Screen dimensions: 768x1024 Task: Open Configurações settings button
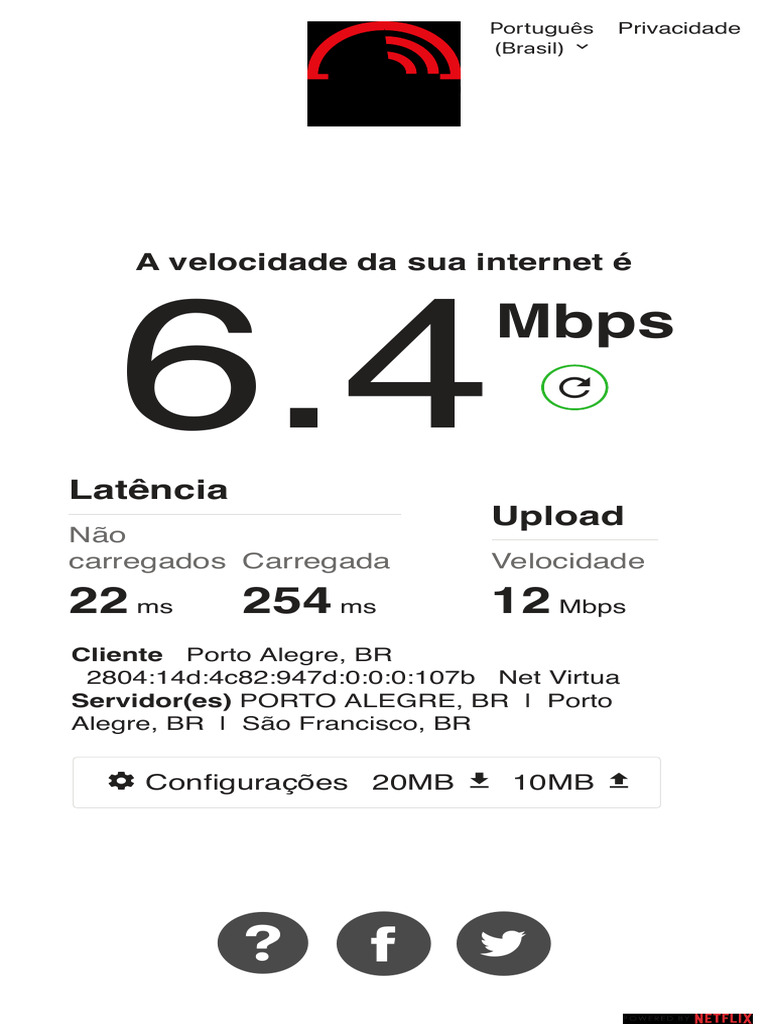click(229, 782)
